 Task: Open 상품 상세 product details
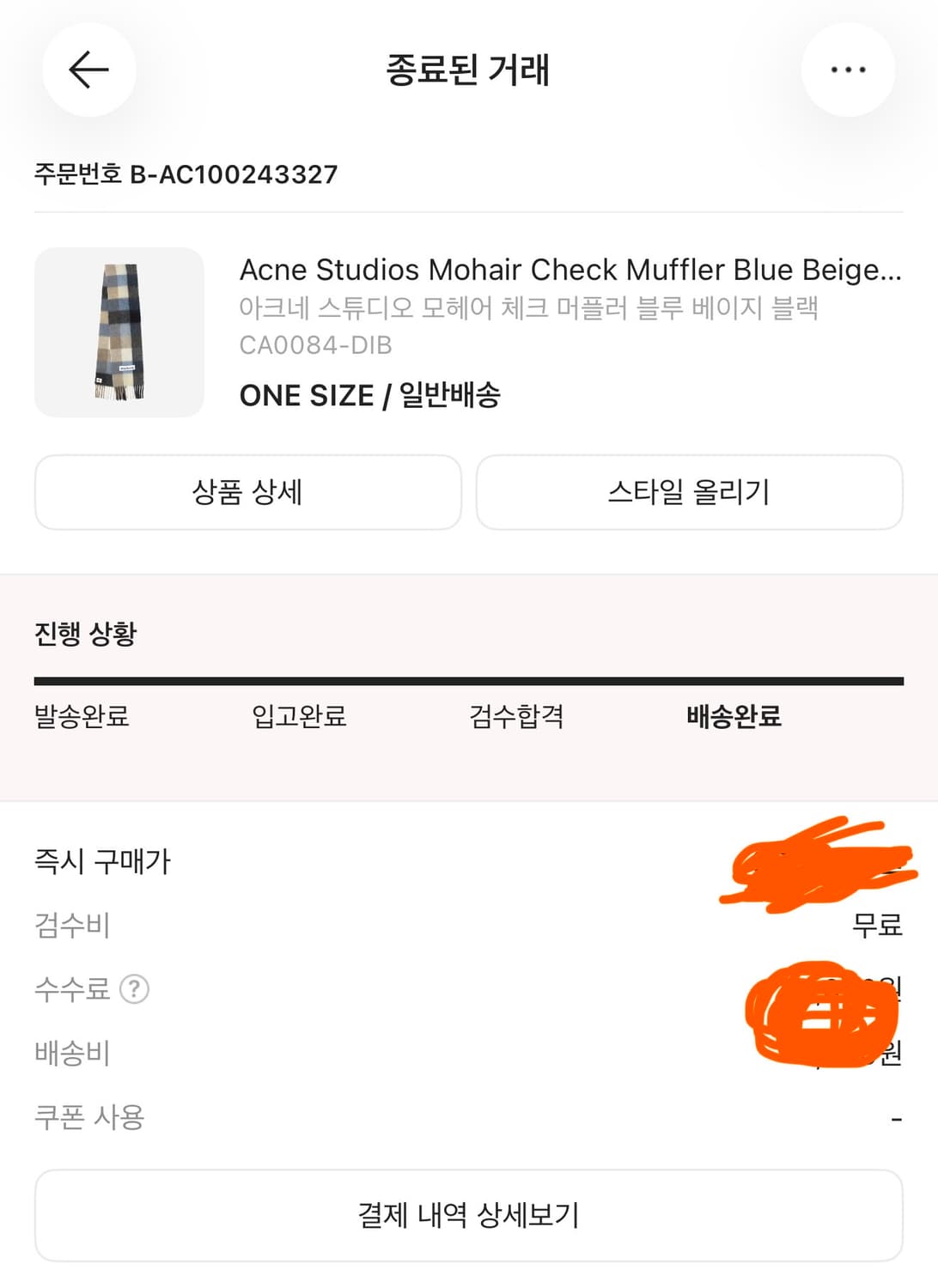click(247, 491)
